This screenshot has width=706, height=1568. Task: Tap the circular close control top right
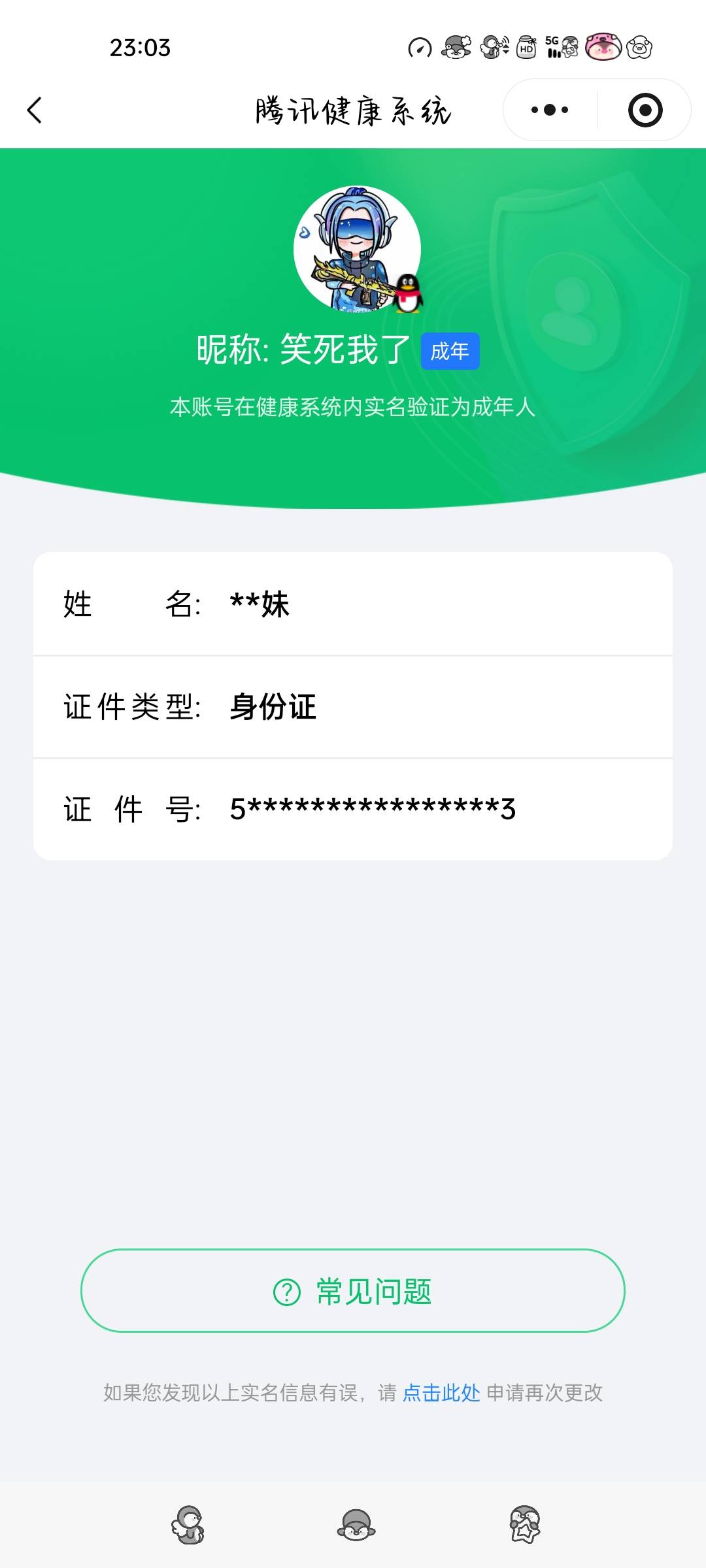tap(643, 110)
